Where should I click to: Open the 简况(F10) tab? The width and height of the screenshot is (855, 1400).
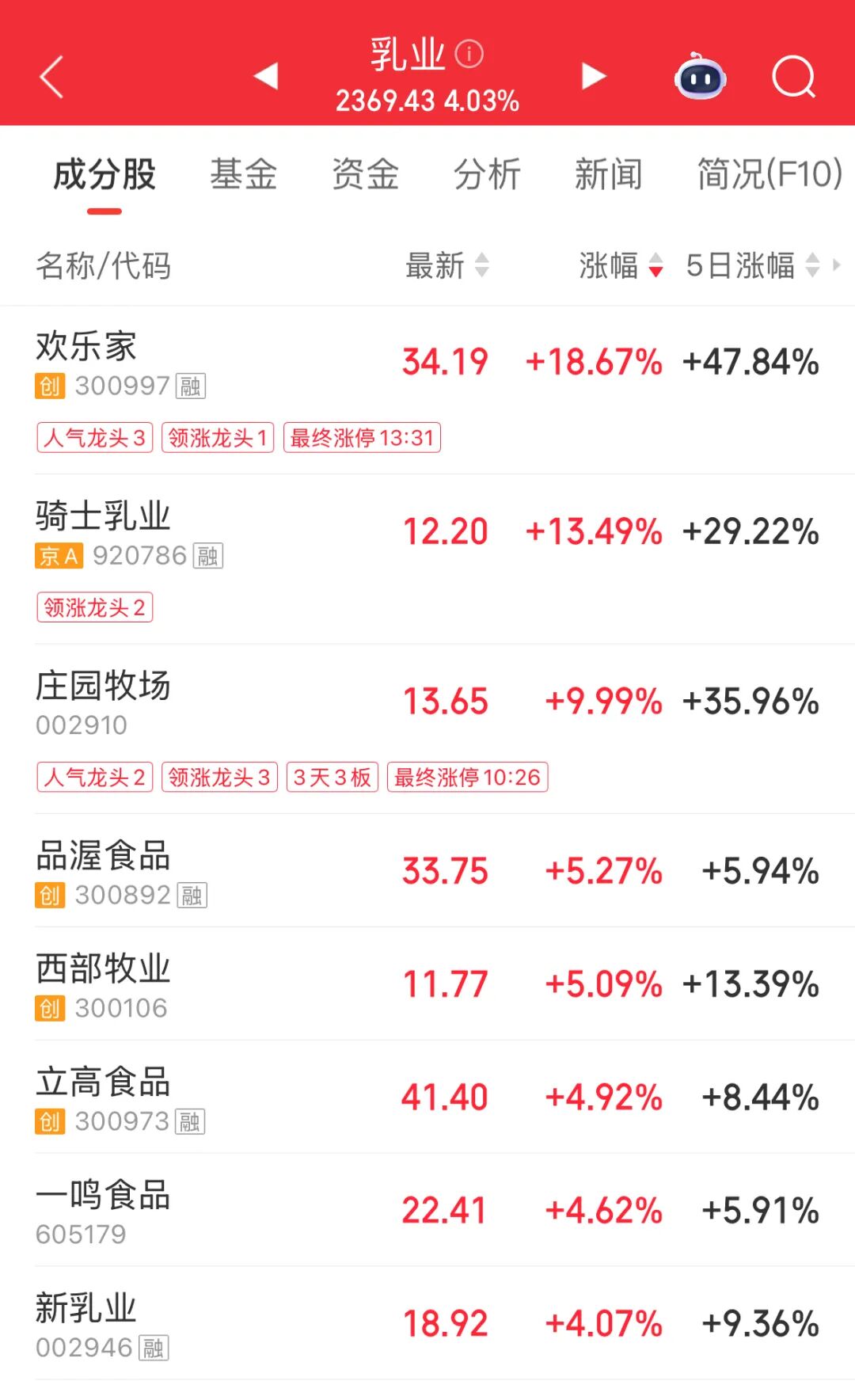[766, 174]
